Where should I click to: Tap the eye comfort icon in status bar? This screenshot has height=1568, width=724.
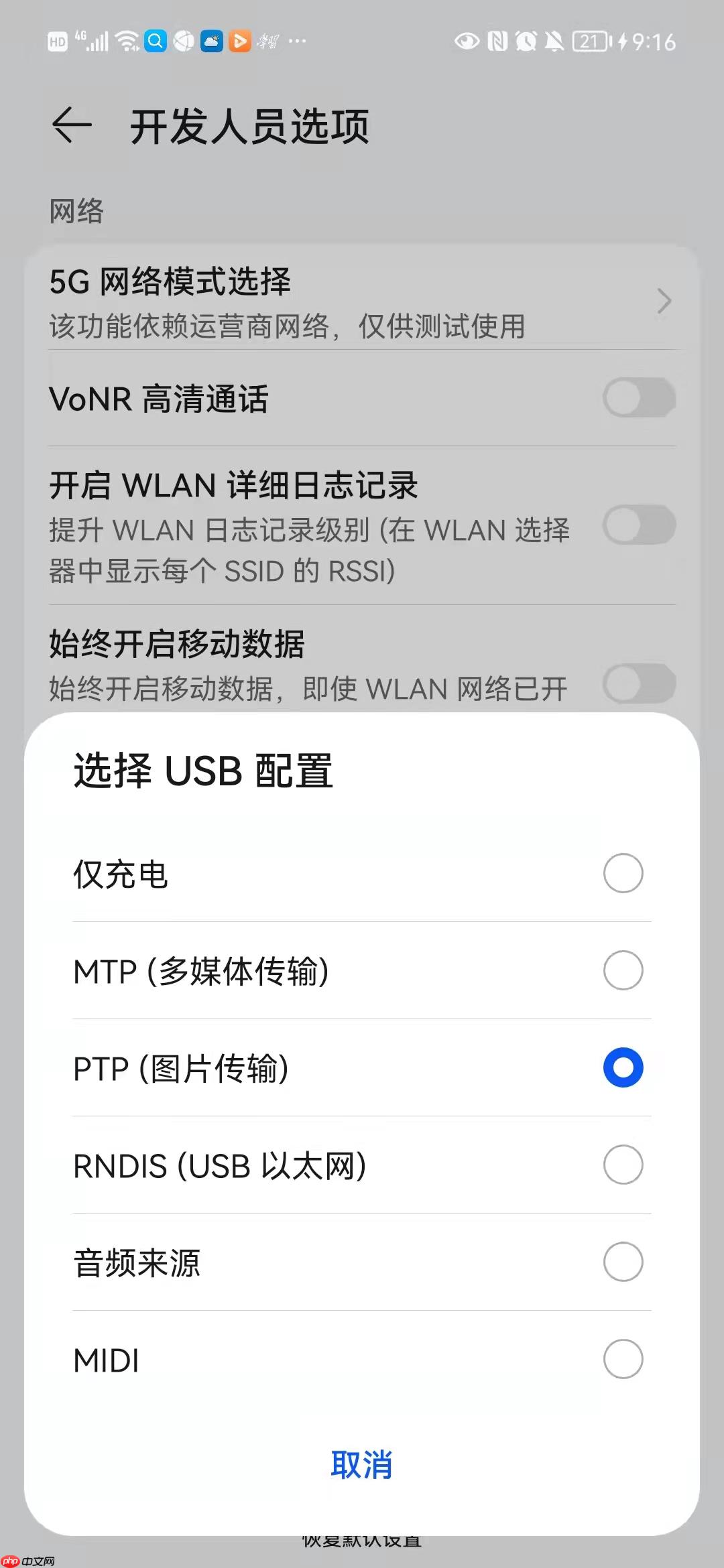pos(468,42)
